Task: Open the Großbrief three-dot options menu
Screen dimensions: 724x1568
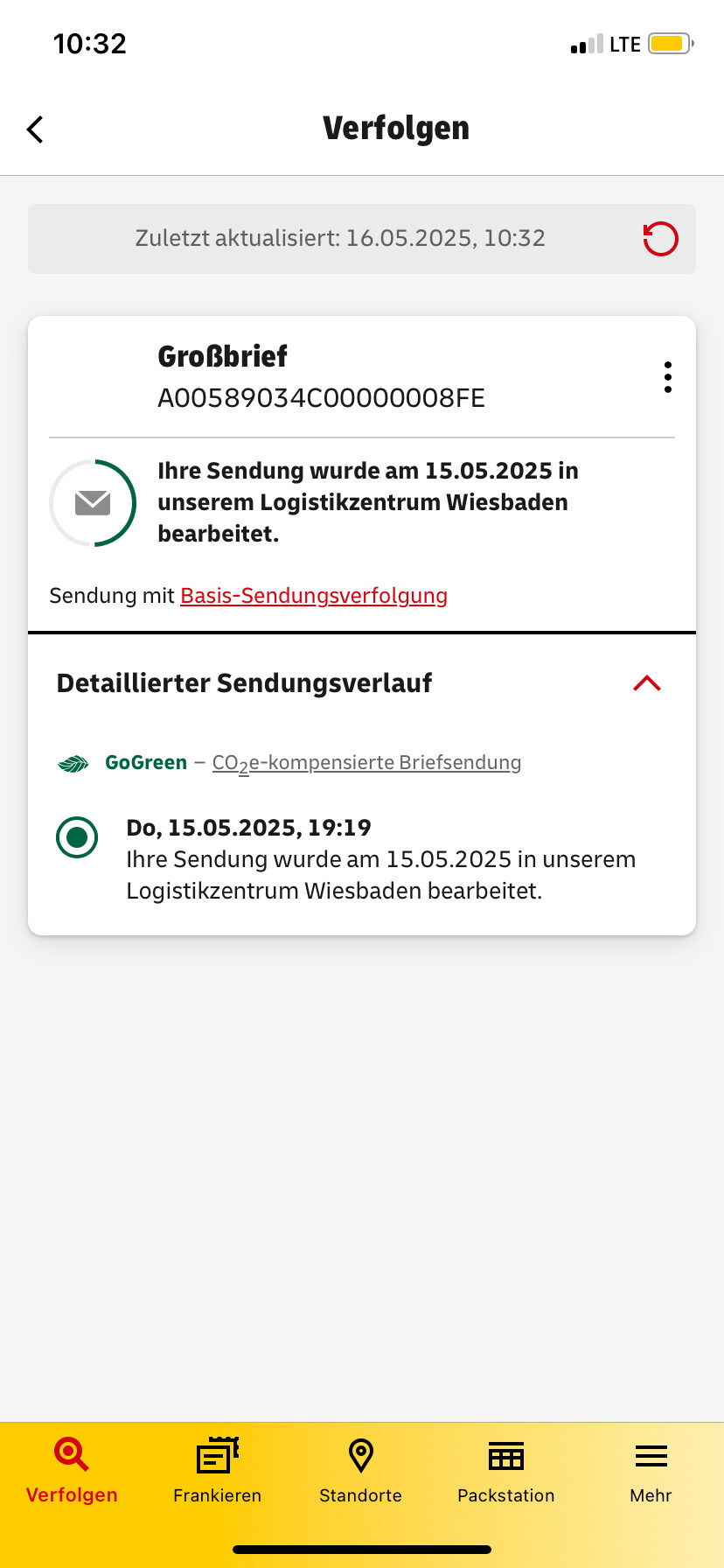Action: pos(668,377)
